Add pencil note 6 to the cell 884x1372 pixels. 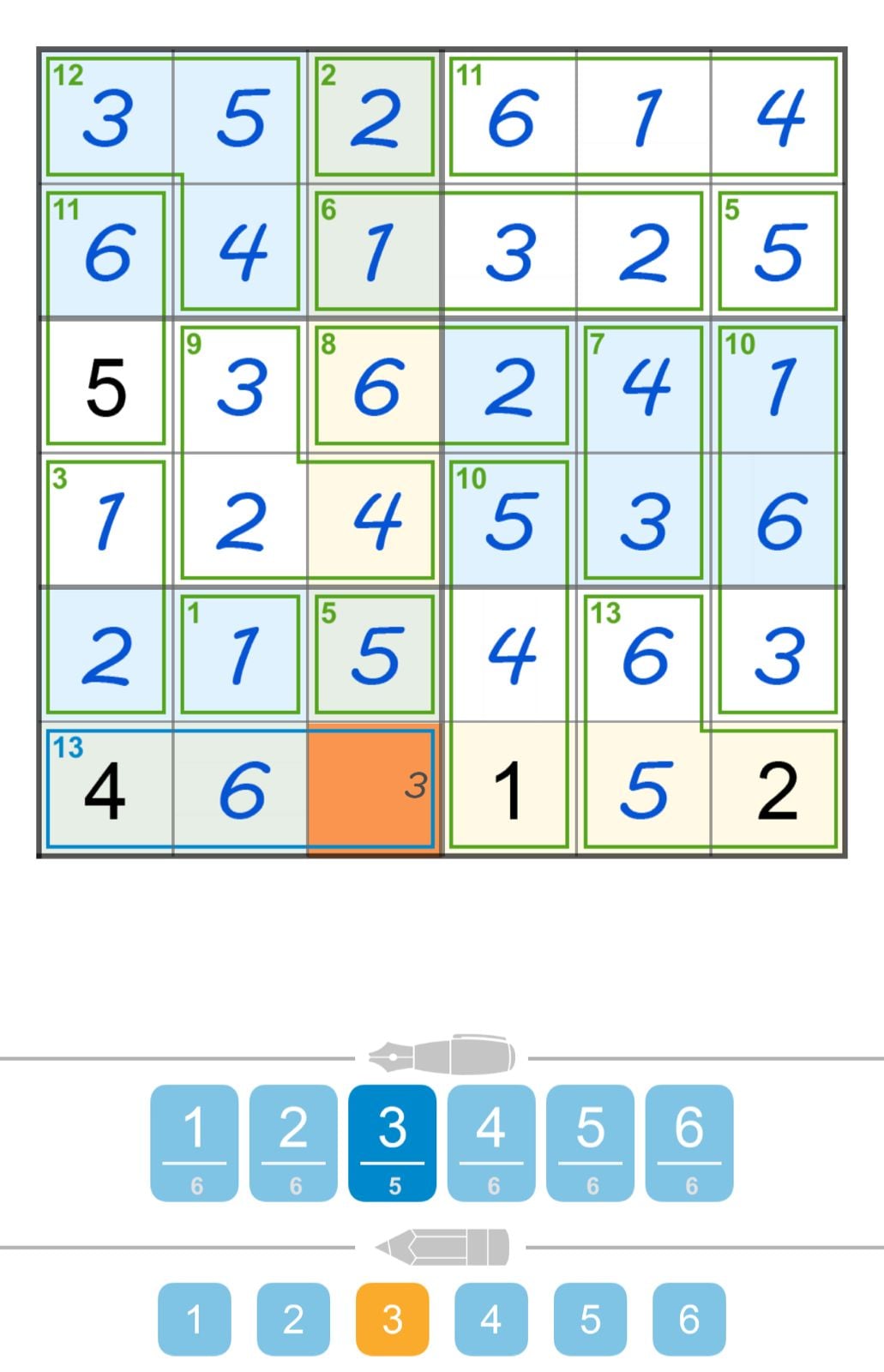pos(689,1319)
